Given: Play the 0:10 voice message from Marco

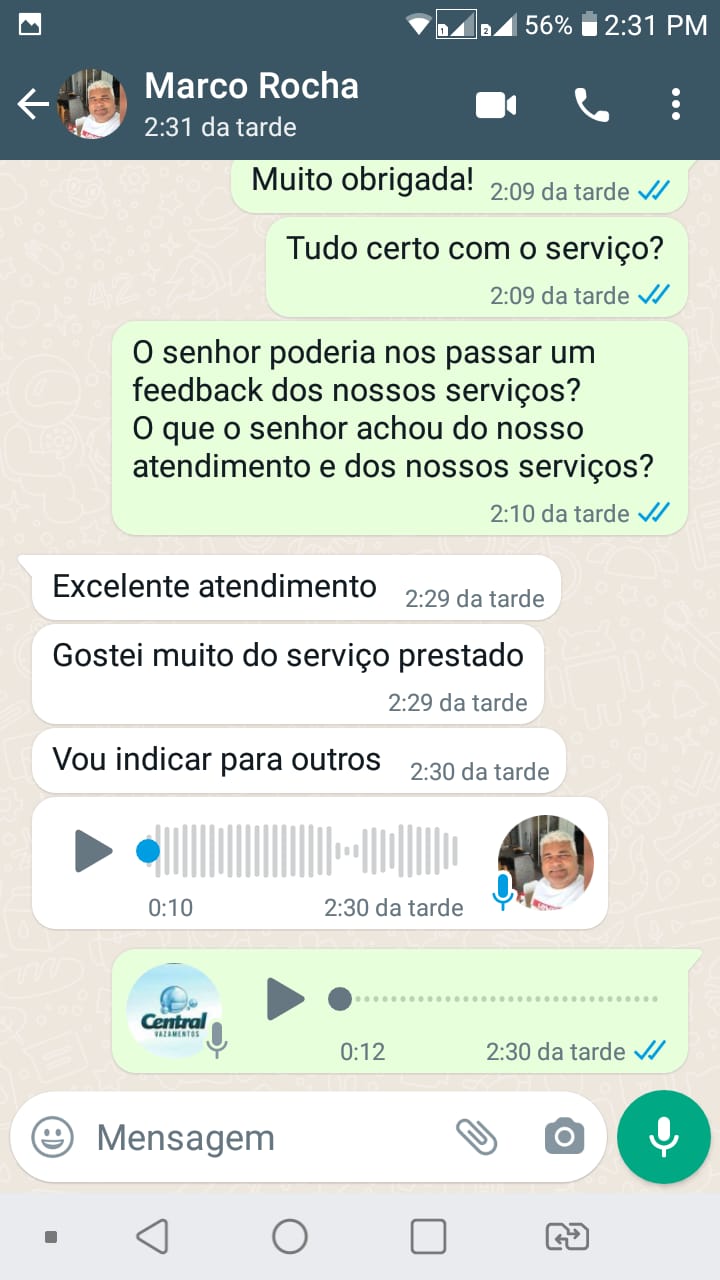Looking at the screenshot, I should click(94, 851).
